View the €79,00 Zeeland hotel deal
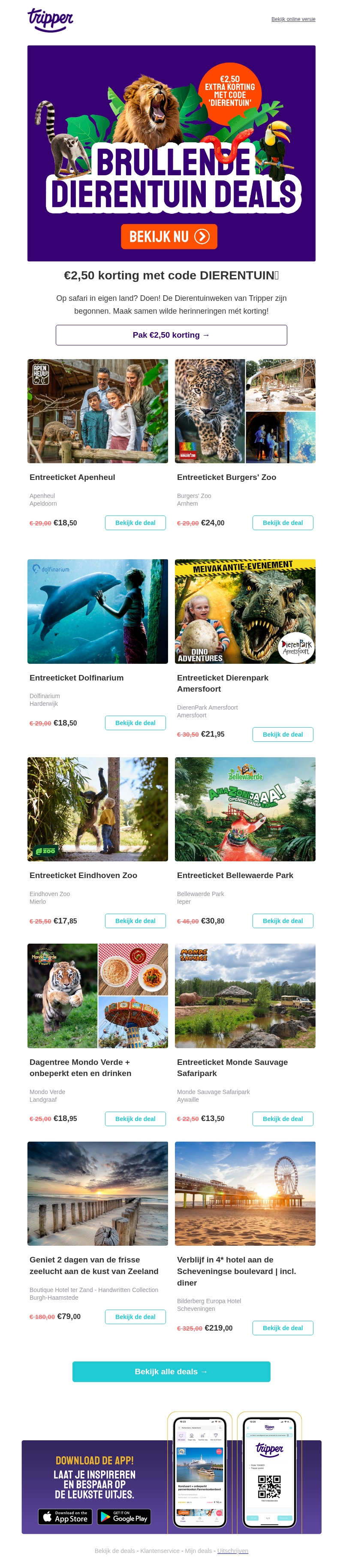The width and height of the screenshot is (343, 1568). point(135,1316)
